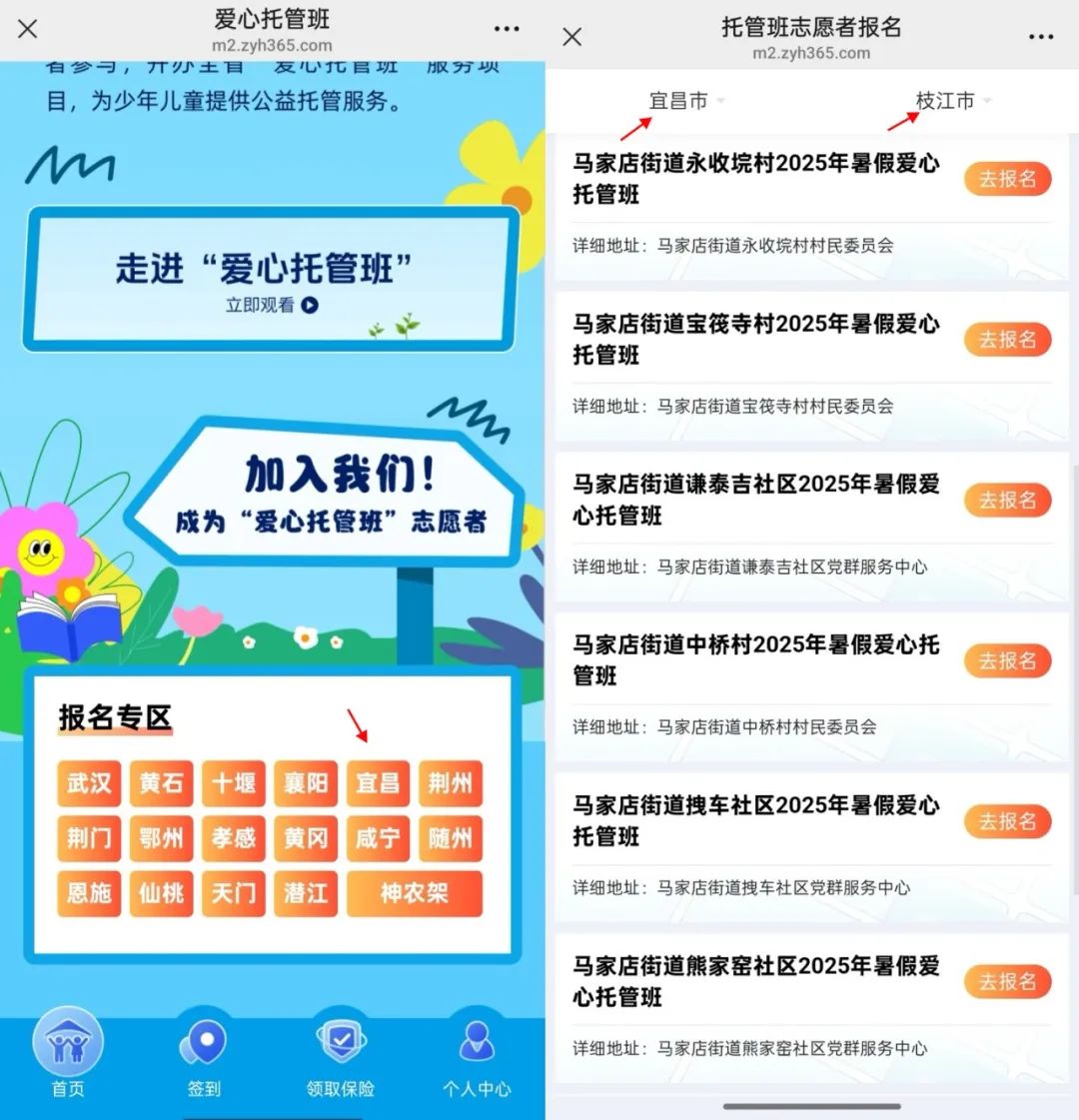Open overflow menu on 托管班志愿者报名 page
1079x1120 pixels.
pos(1041,37)
